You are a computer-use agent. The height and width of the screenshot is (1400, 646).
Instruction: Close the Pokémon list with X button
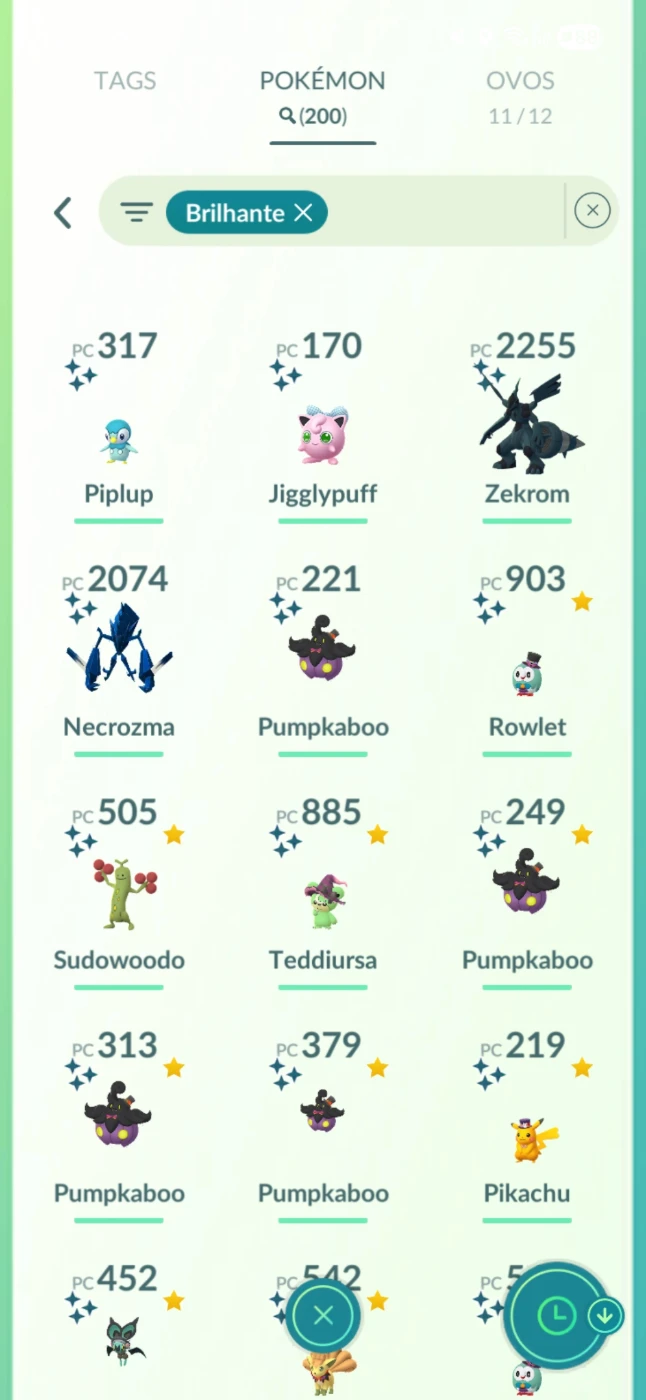(322, 1316)
